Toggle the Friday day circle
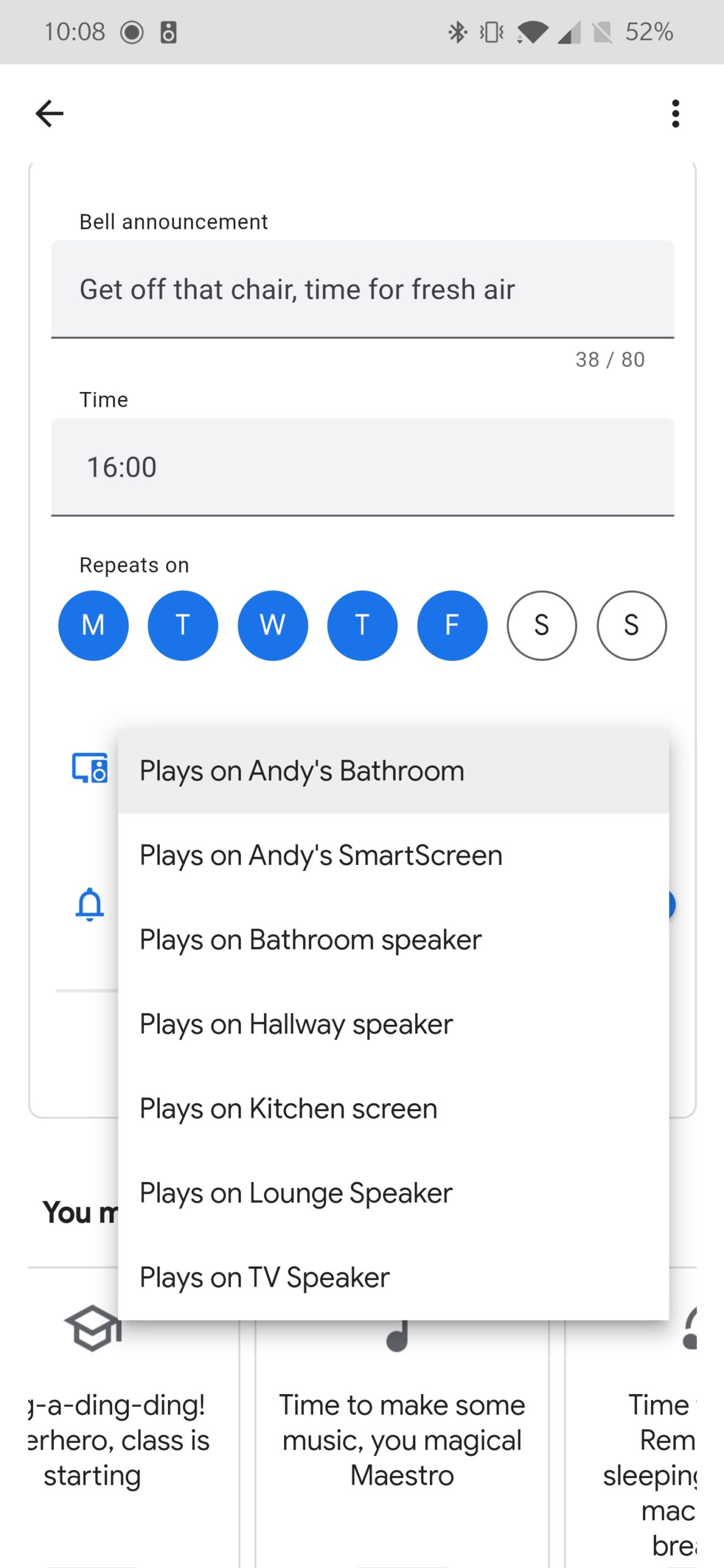Viewport: 724px width, 1568px height. 452,625
